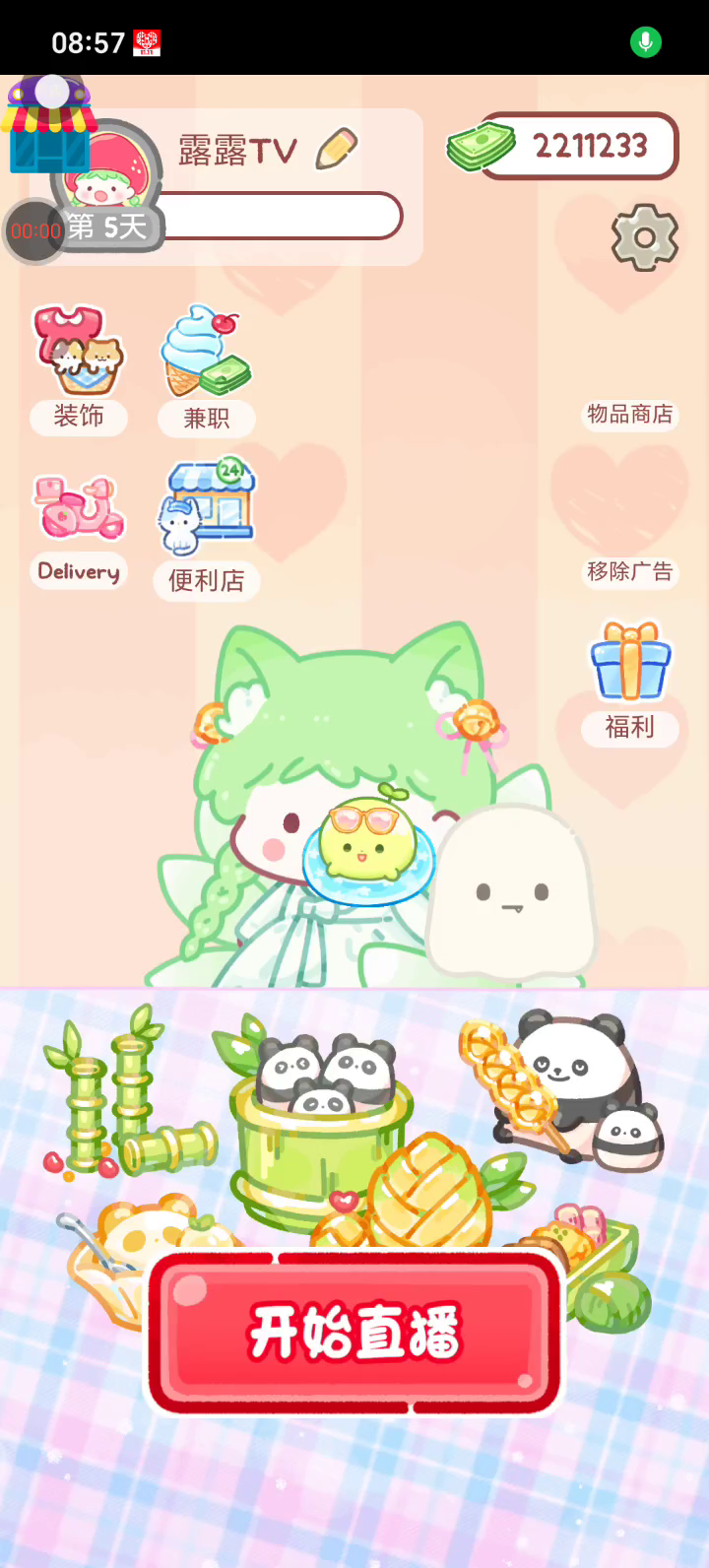This screenshot has height=1568, width=709.
Task: Start streaming with 开始直播 button
Action: (354, 1333)
